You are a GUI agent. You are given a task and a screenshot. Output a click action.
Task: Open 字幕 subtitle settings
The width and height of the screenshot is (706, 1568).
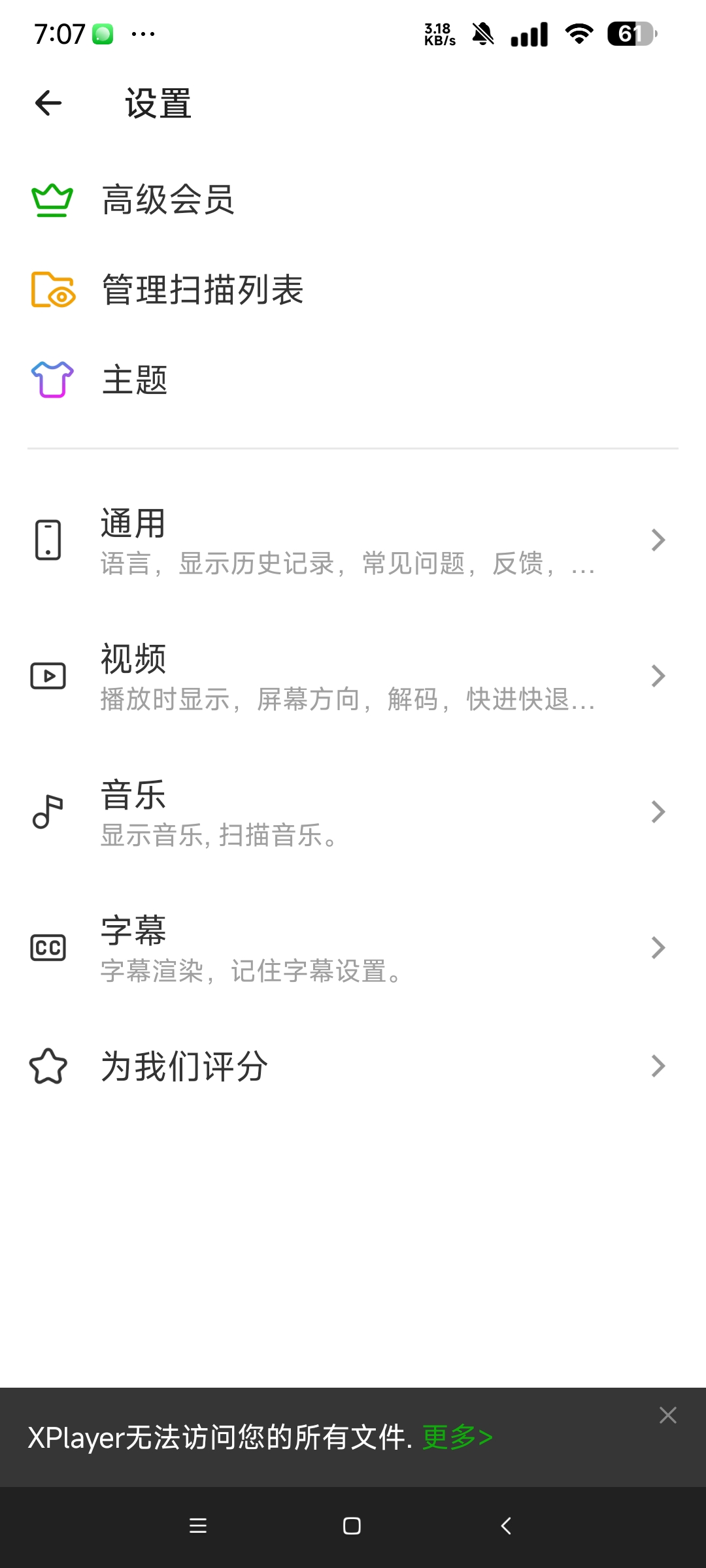(346, 948)
